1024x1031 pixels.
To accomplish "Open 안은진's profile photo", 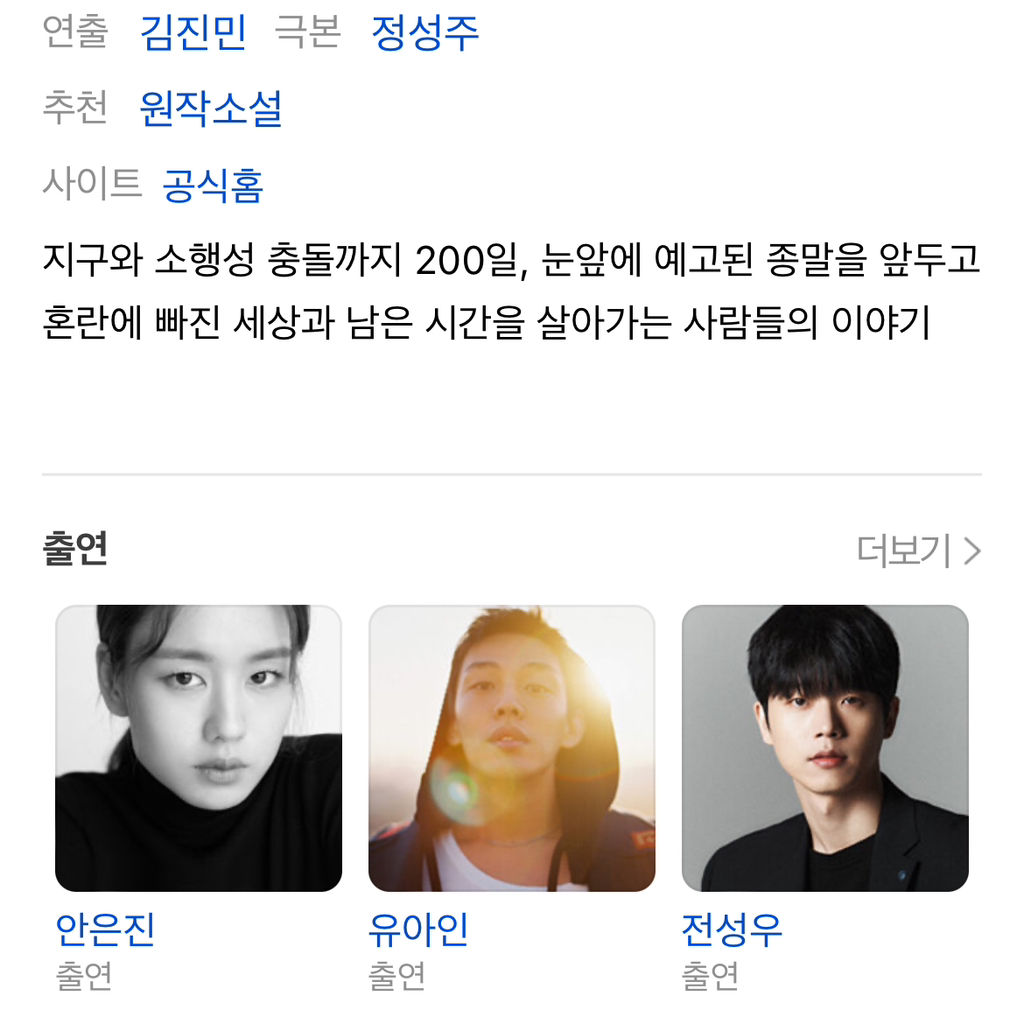I will [x=199, y=748].
